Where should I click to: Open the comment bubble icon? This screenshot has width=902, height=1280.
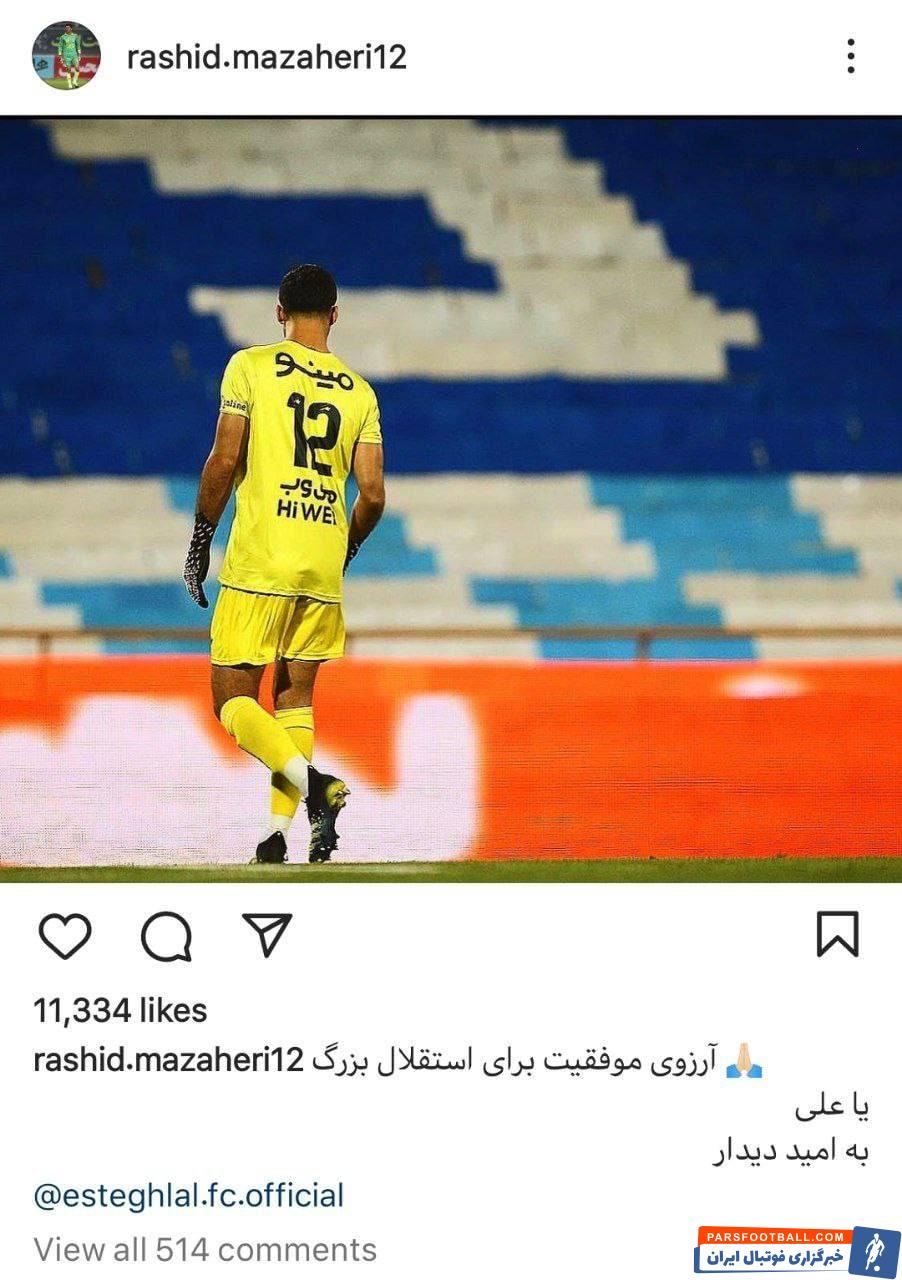pos(166,937)
